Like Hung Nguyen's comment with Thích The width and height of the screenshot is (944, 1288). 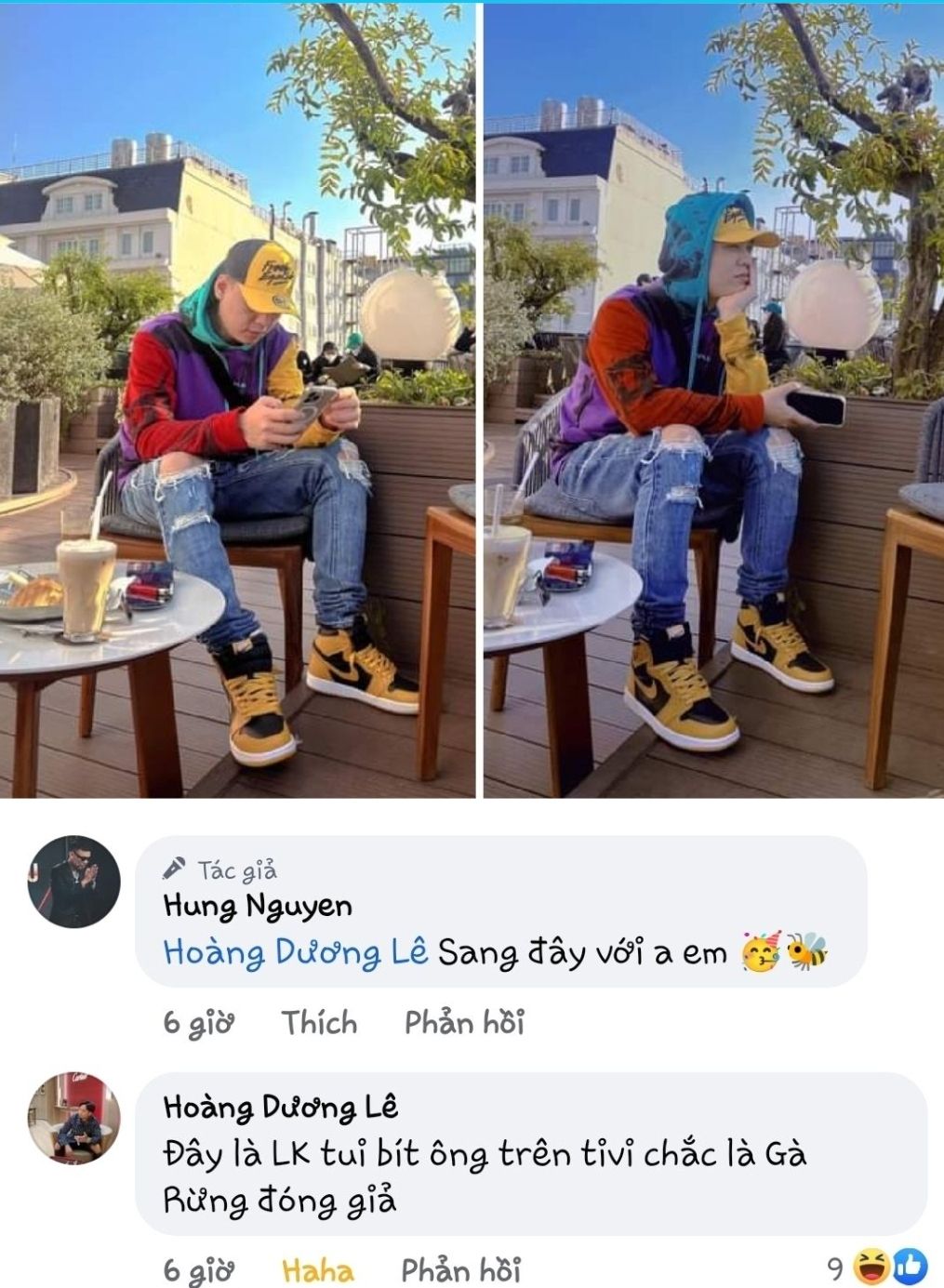click(319, 1023)
